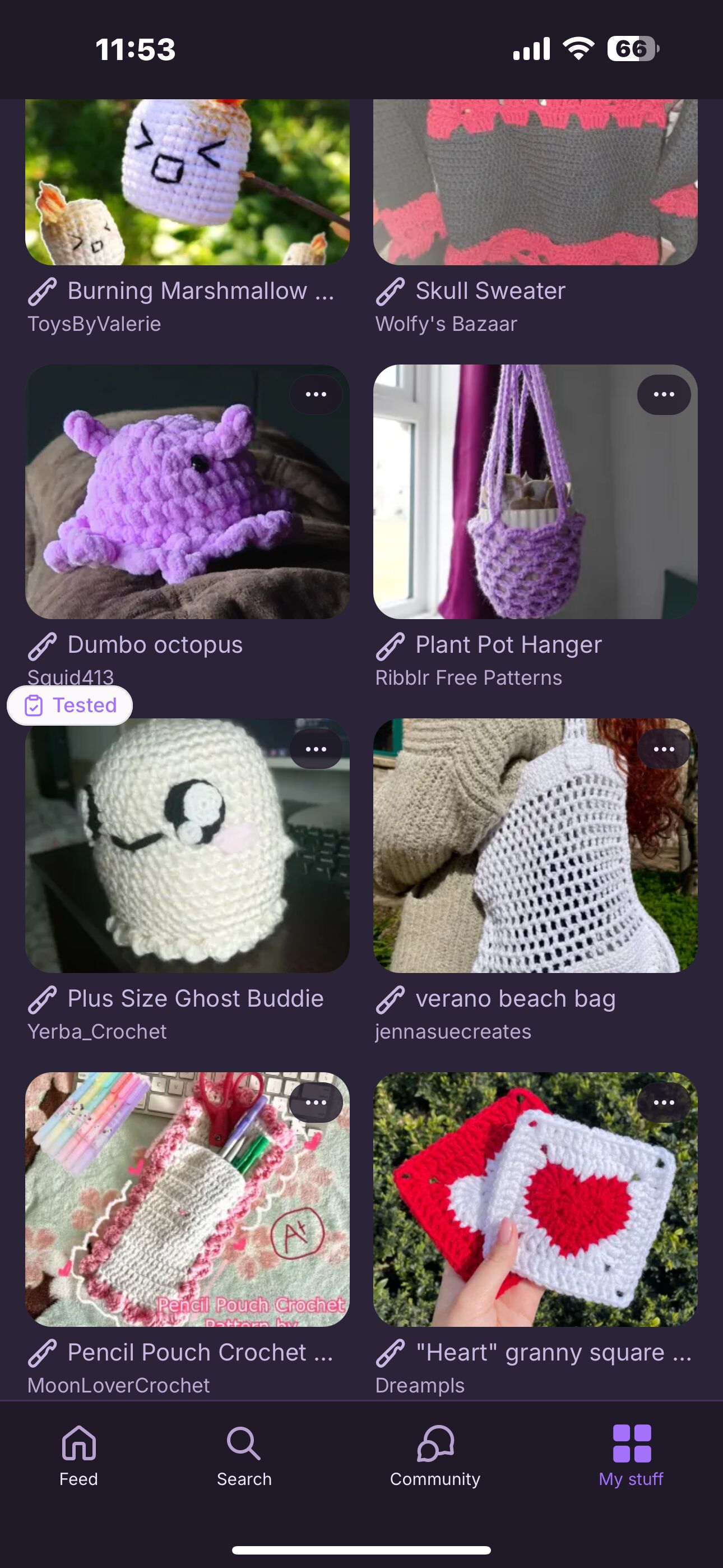This screenshot has width=723, height=1568.
Task: Open options menu on "Heart" granny square
Action: (x=664, y=1103)
